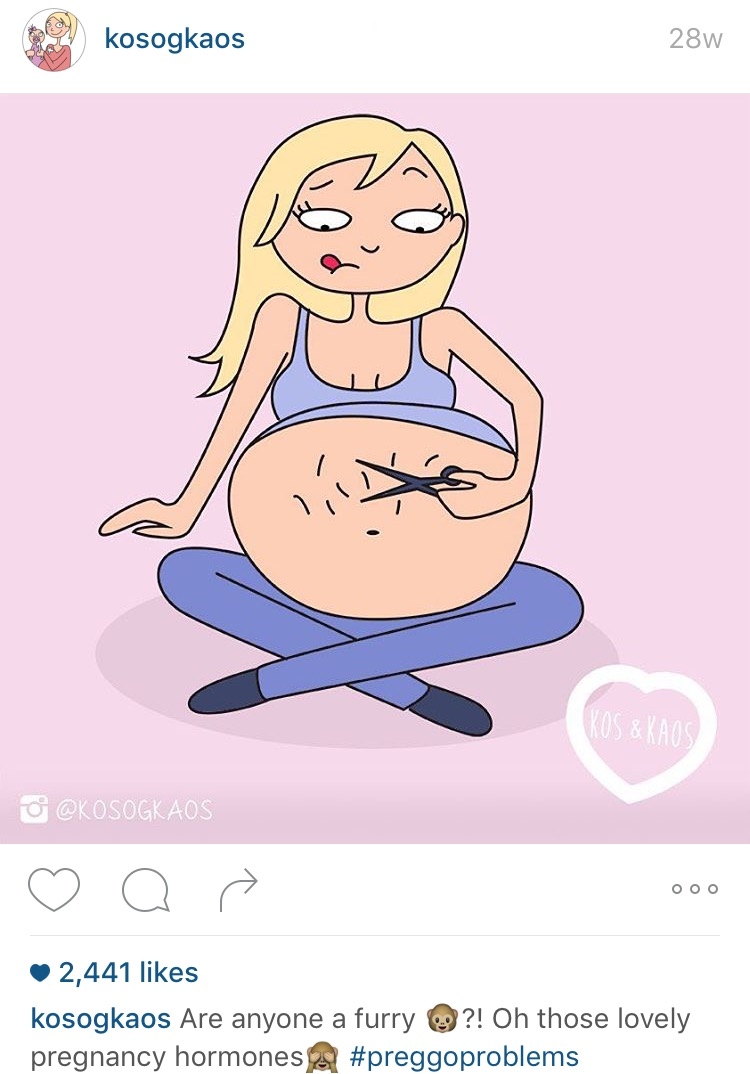Tap kosogkaos name in the caption

pyautogui.click(x=100, y=1019)
